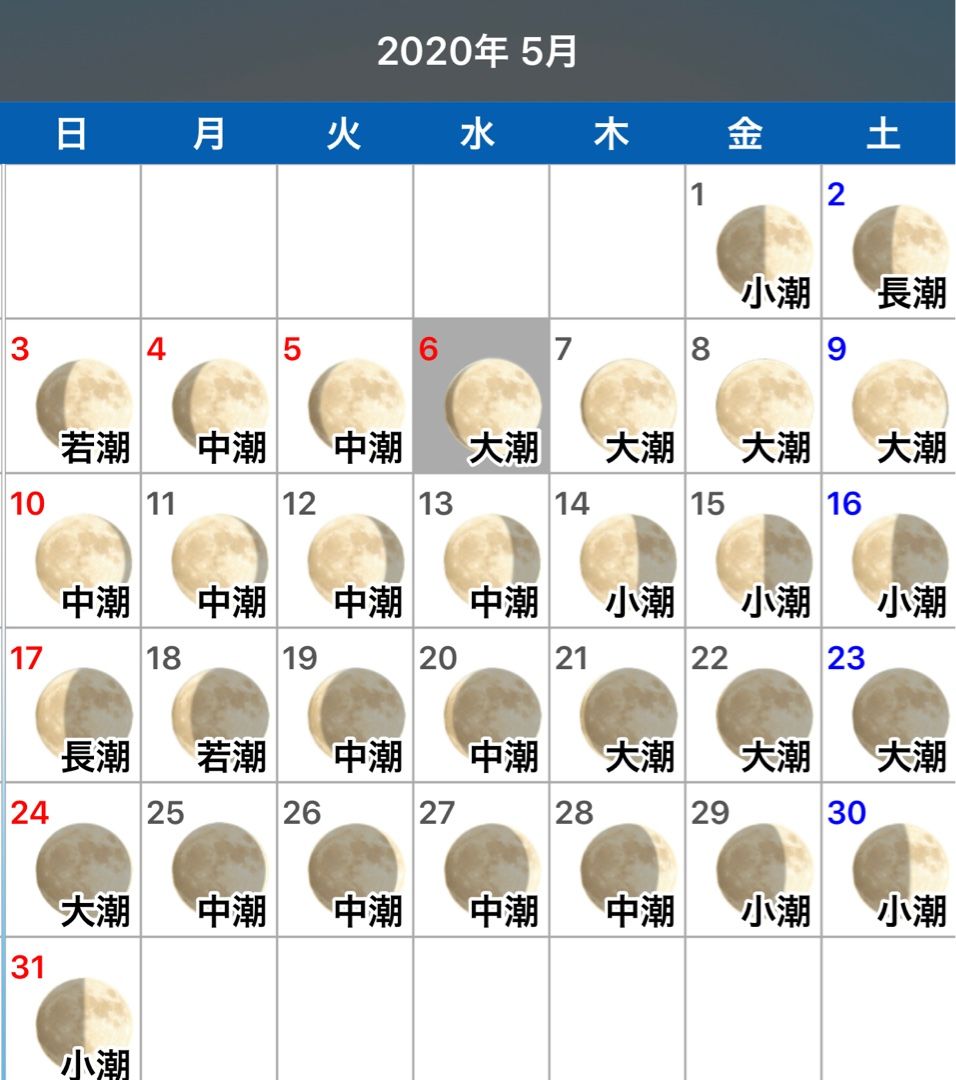Image resolution: width=956 pixels, height=1080 pixels.
Task: Tap the highlighted May 6 大潮 cell
Action: tap(481, 397)
